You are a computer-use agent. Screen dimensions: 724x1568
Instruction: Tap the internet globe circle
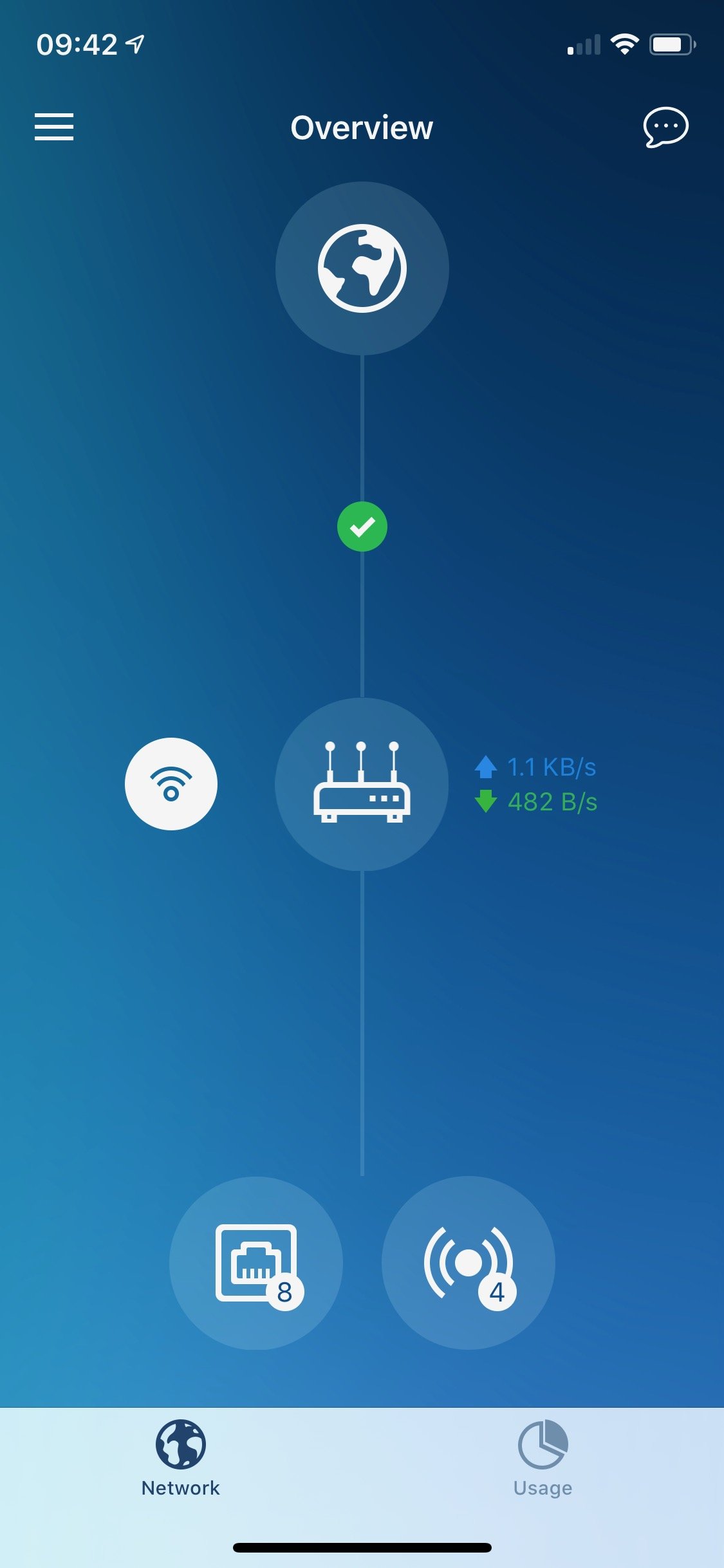[362, 268]
